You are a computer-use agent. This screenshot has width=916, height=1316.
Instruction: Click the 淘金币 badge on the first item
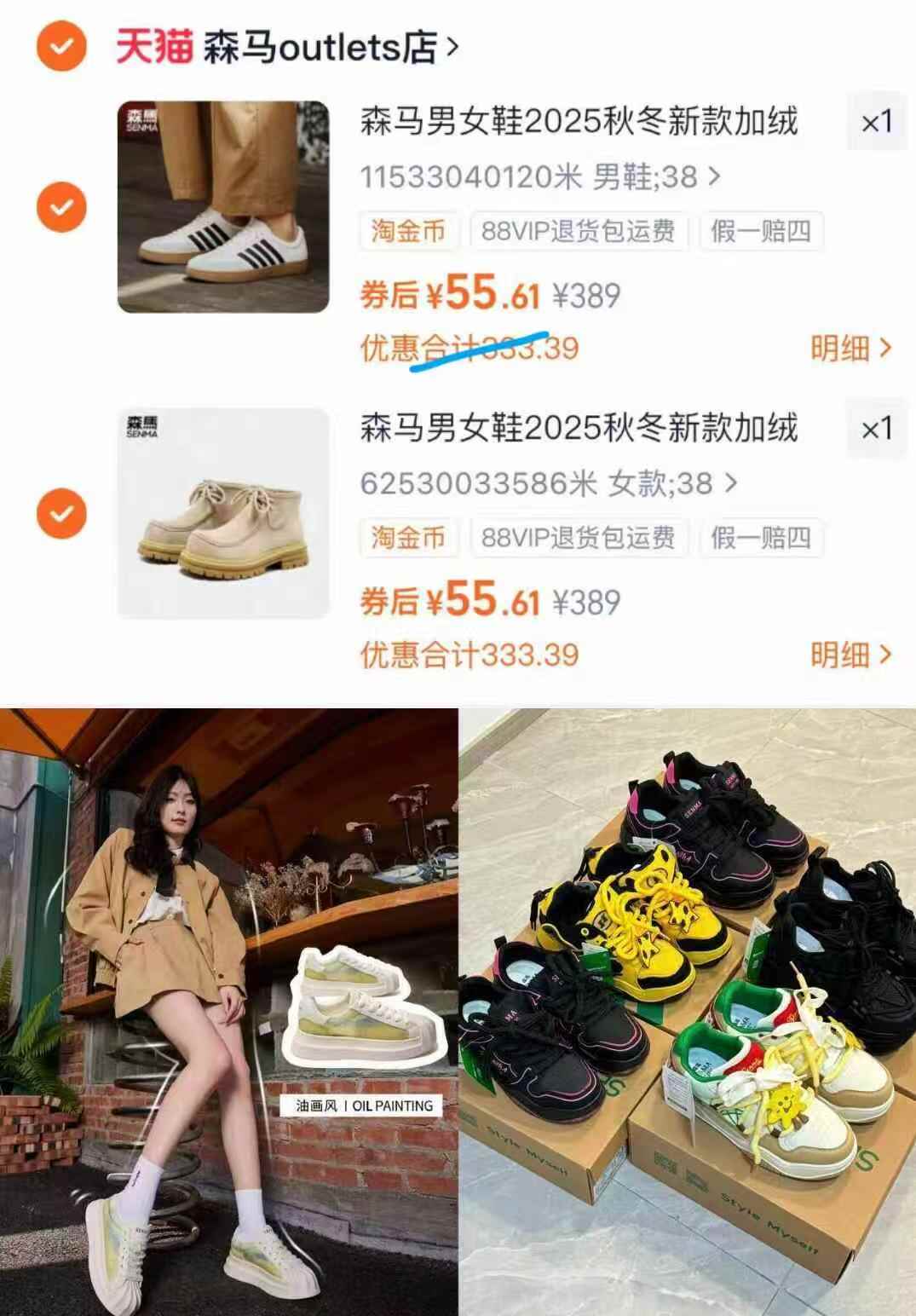408,231
